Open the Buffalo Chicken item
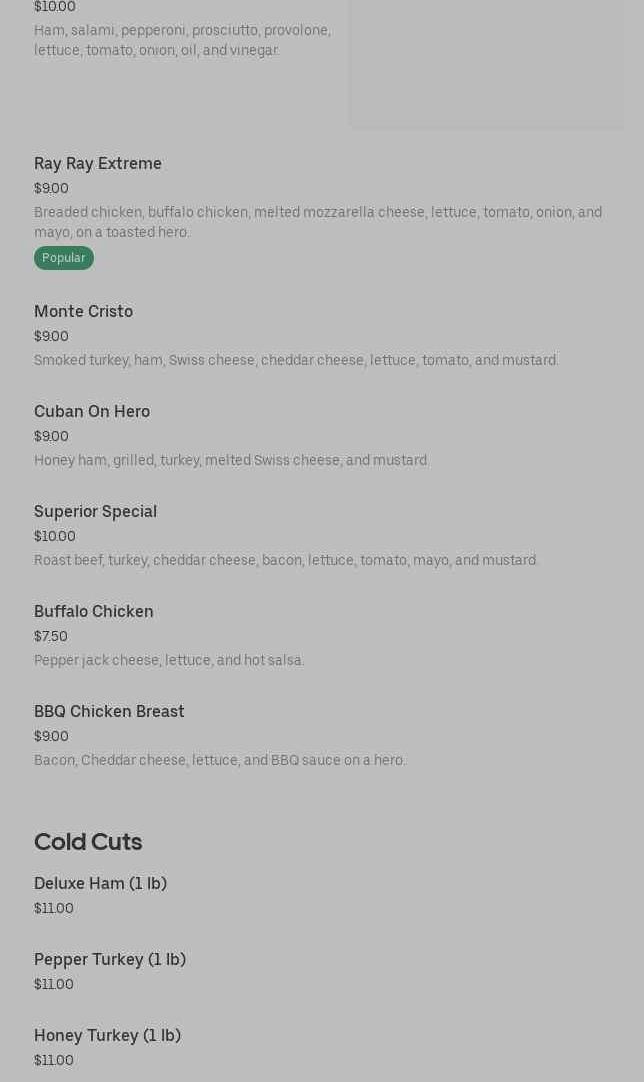Image resolution: width=644 pixels, height=1082 pixels. coord(94,611)
